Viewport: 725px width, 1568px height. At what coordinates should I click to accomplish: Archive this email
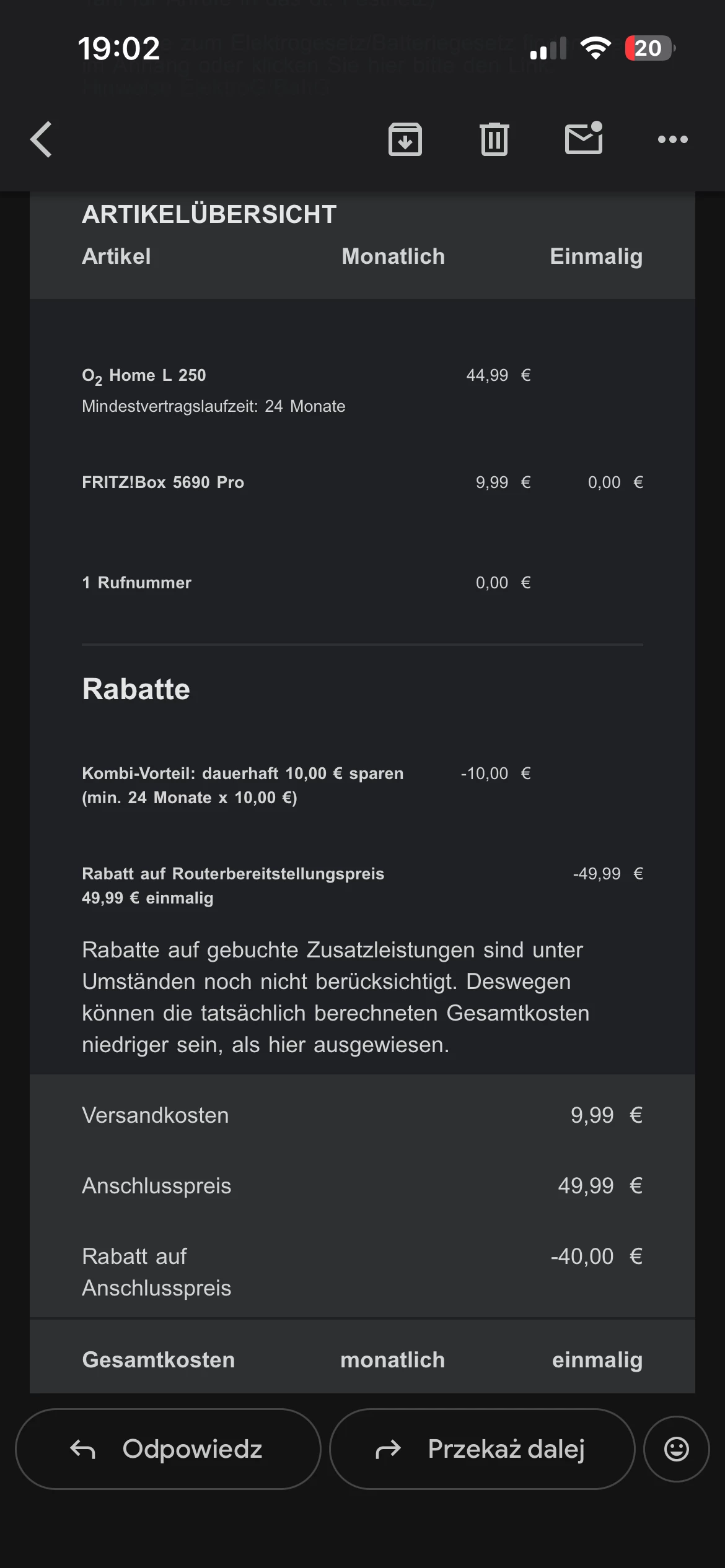click(x=405, y=139)
